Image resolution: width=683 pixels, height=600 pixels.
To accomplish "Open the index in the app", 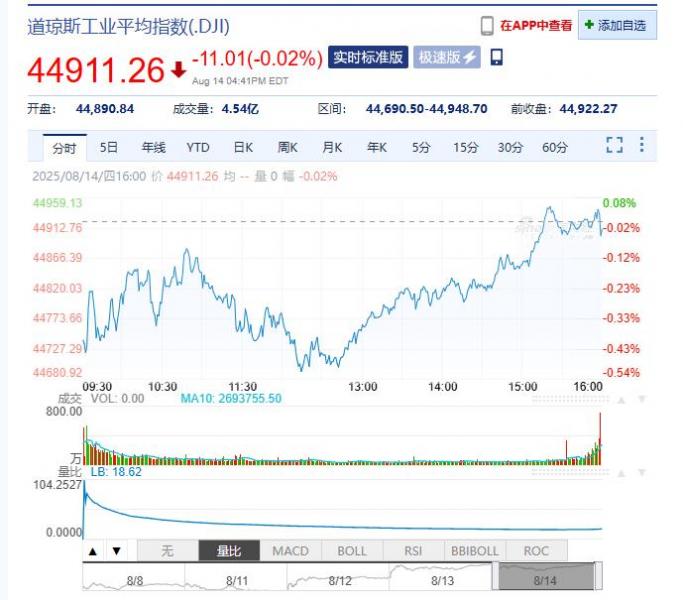I will click(526, 26).
